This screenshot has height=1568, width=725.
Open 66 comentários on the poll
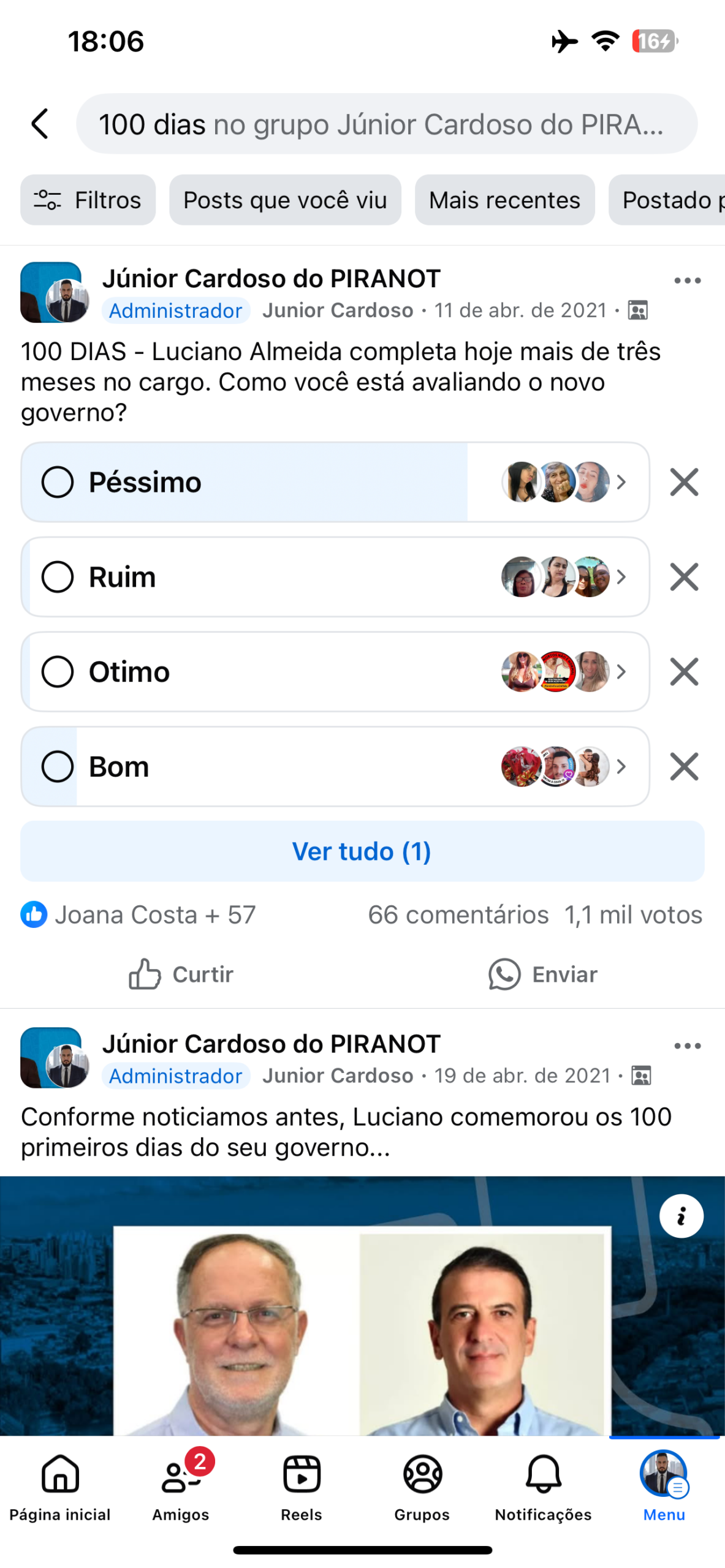[458, 914]
